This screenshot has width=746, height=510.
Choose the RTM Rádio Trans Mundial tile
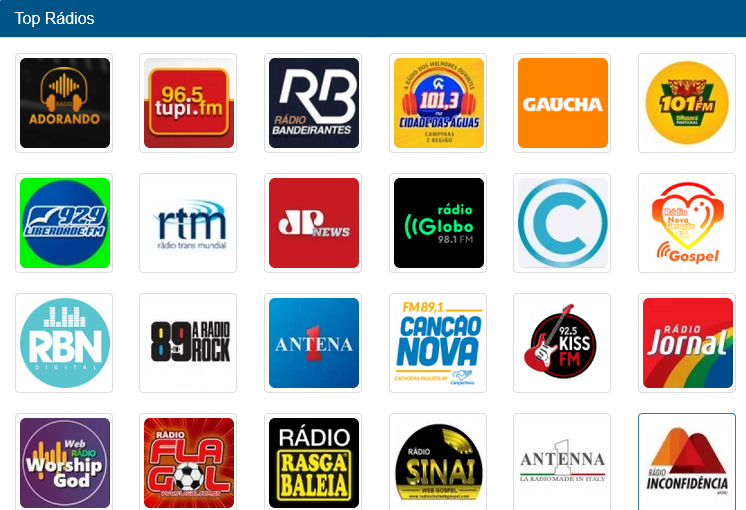click(x=188, y=223)
